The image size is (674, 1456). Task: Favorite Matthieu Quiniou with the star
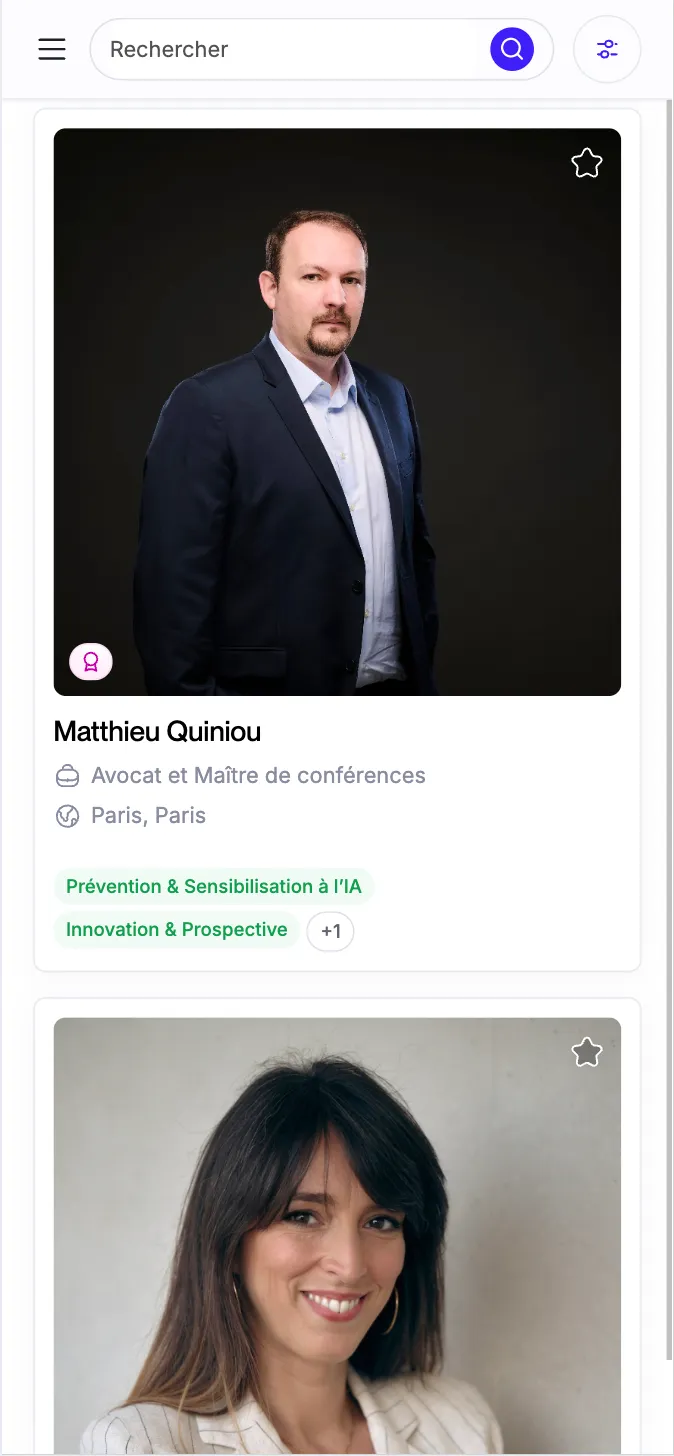coord(587,163)
